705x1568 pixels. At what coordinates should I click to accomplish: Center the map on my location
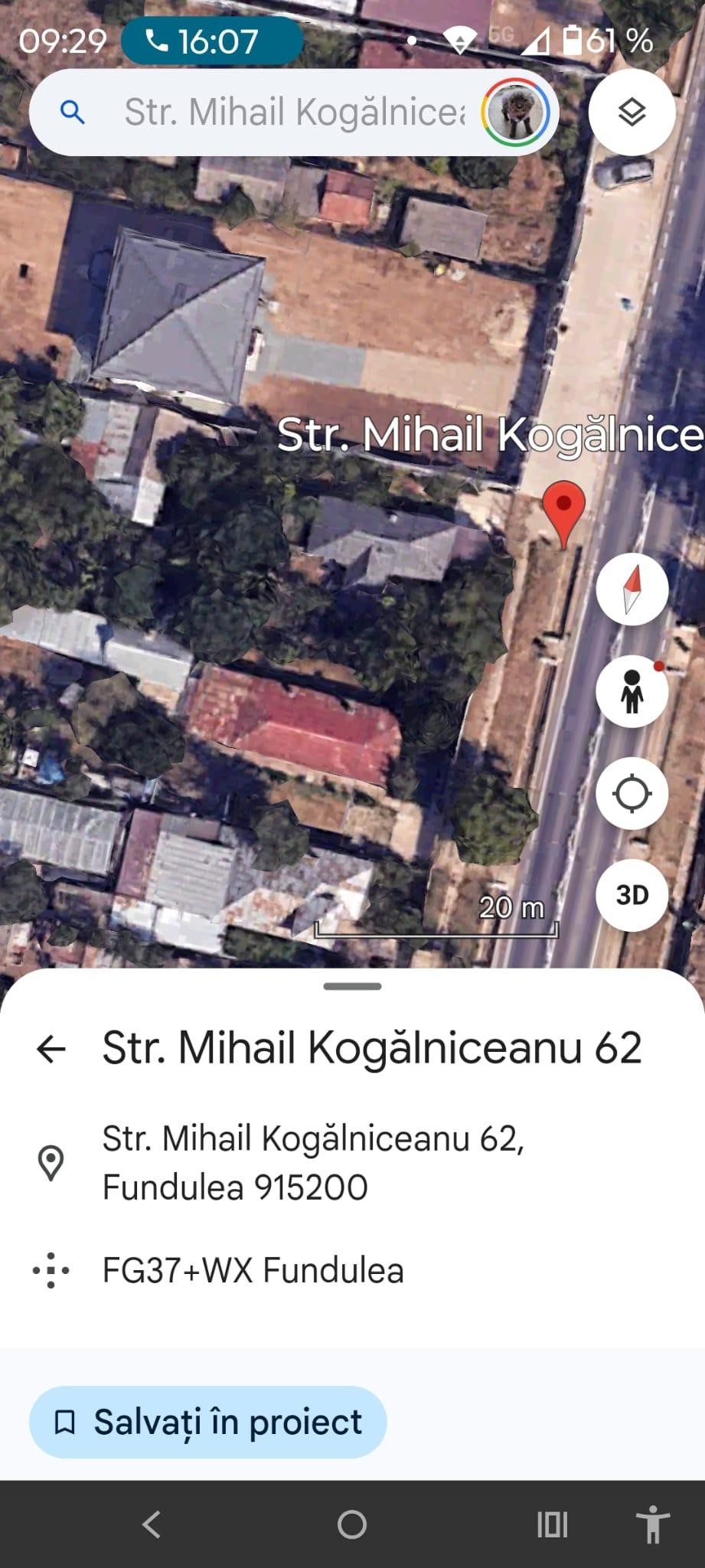[632, 793]
